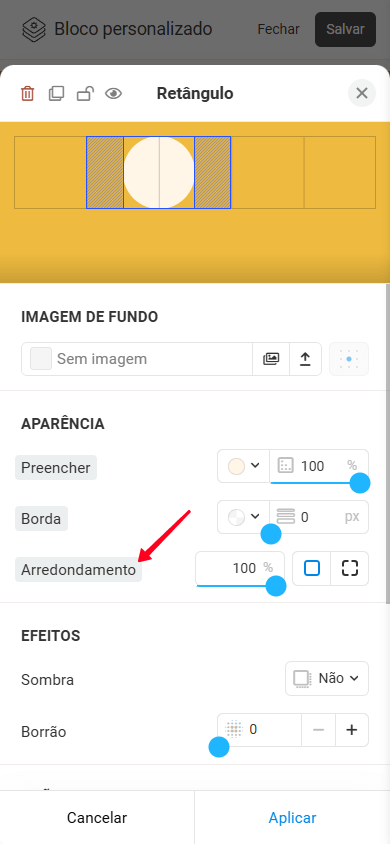Close the Retângulo panel
The image size is (390, 844).
pos(361,93)
